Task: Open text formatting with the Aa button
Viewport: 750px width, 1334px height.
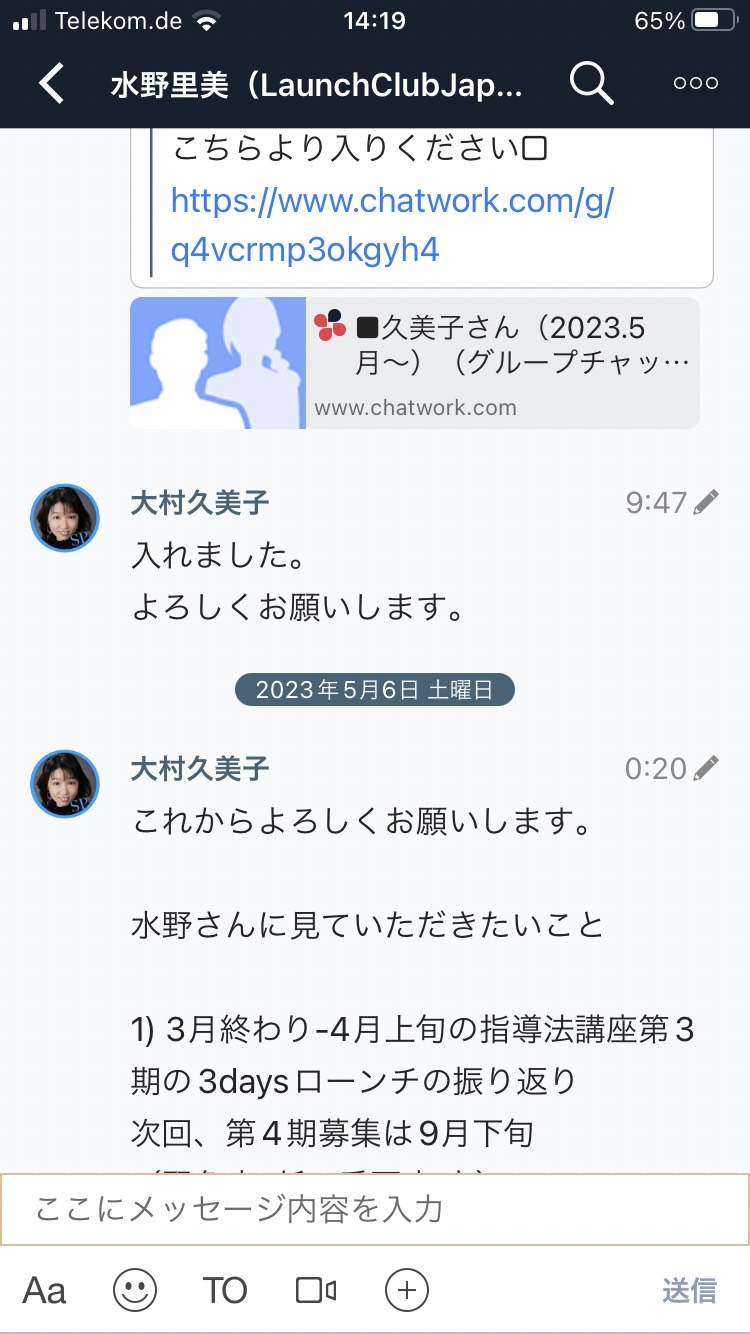Action: click(44, 1291)
